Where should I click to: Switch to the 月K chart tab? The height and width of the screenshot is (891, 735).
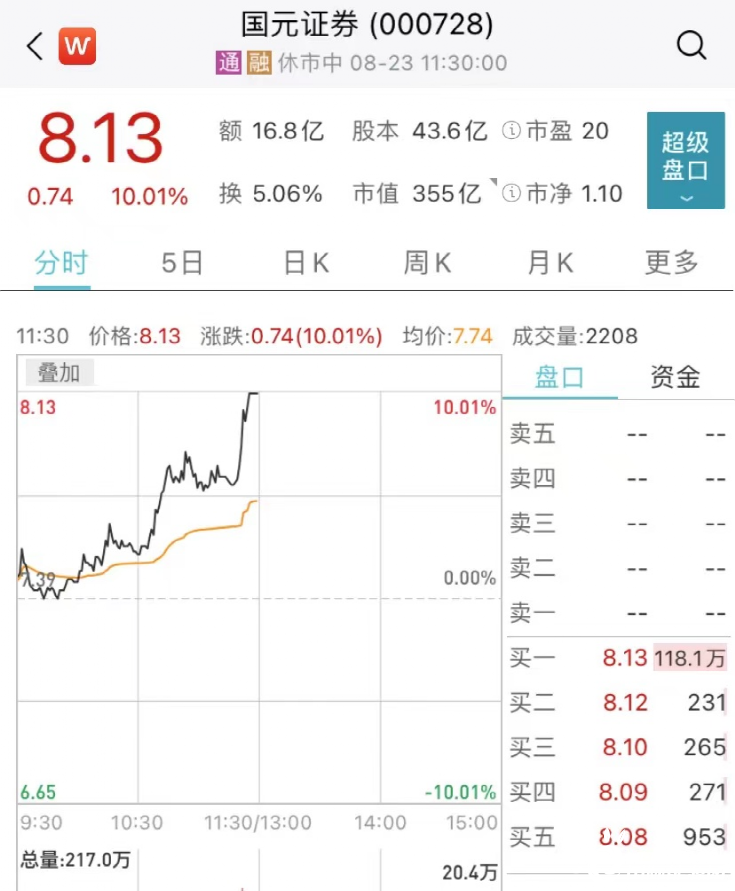click(x=550, y=263)
